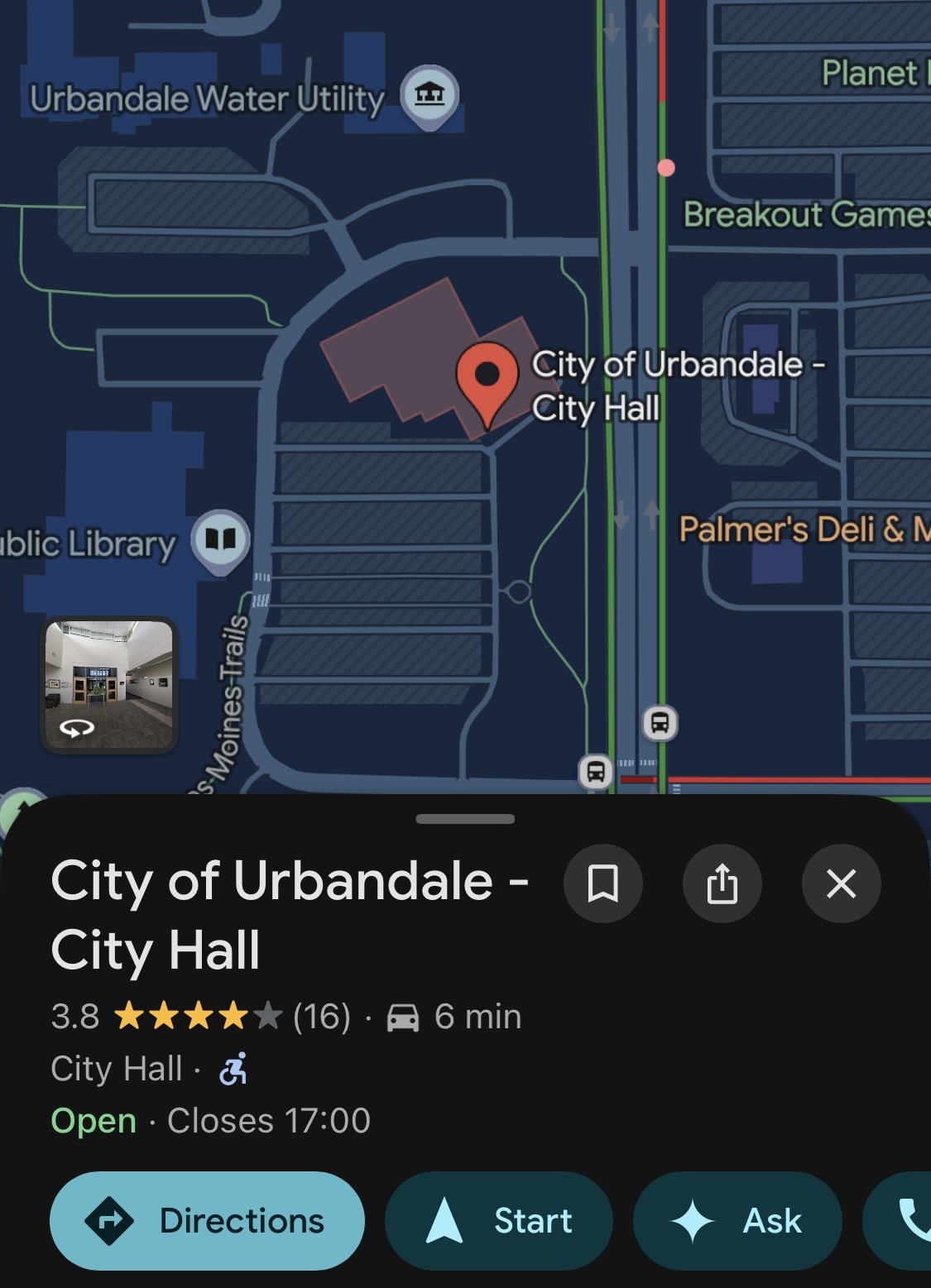This screenshot has height=1288, width=931.
Task: Get Directions to City Hall
Action: click(207, 1220)
